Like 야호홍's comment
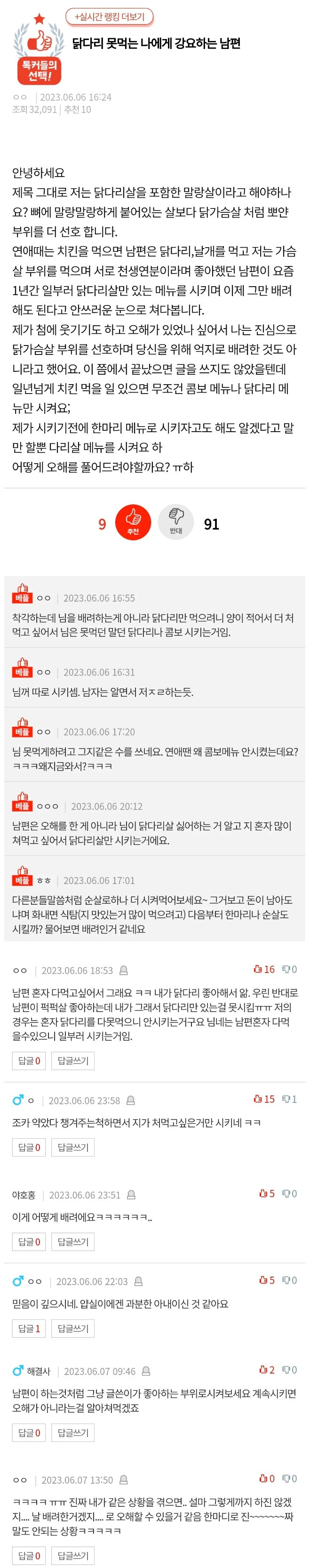The image size is (310, 1568). [x=267, y=1193]
